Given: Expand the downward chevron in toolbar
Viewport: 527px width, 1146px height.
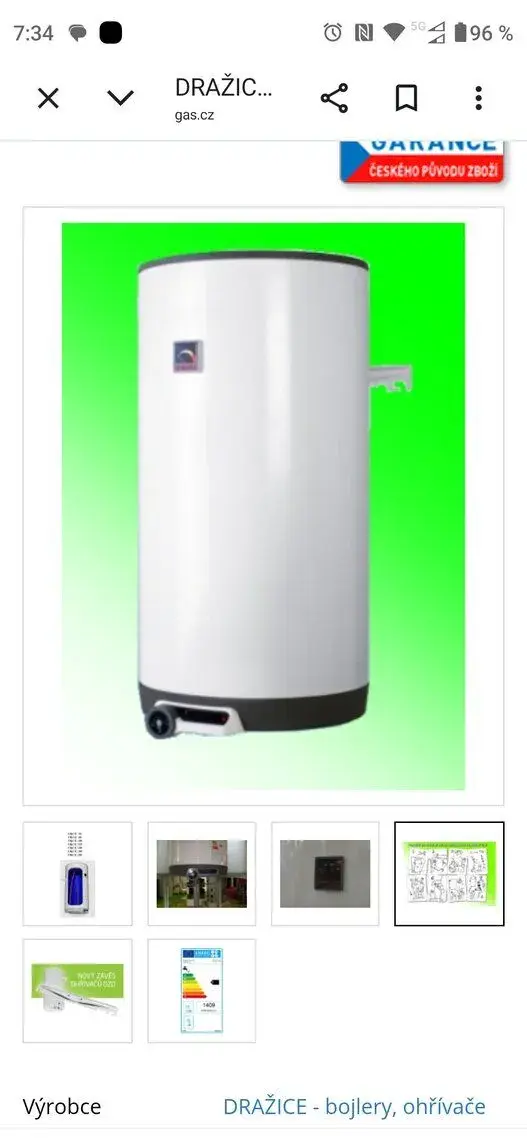Looking at the screenshot, I should (x=121, y=98).
